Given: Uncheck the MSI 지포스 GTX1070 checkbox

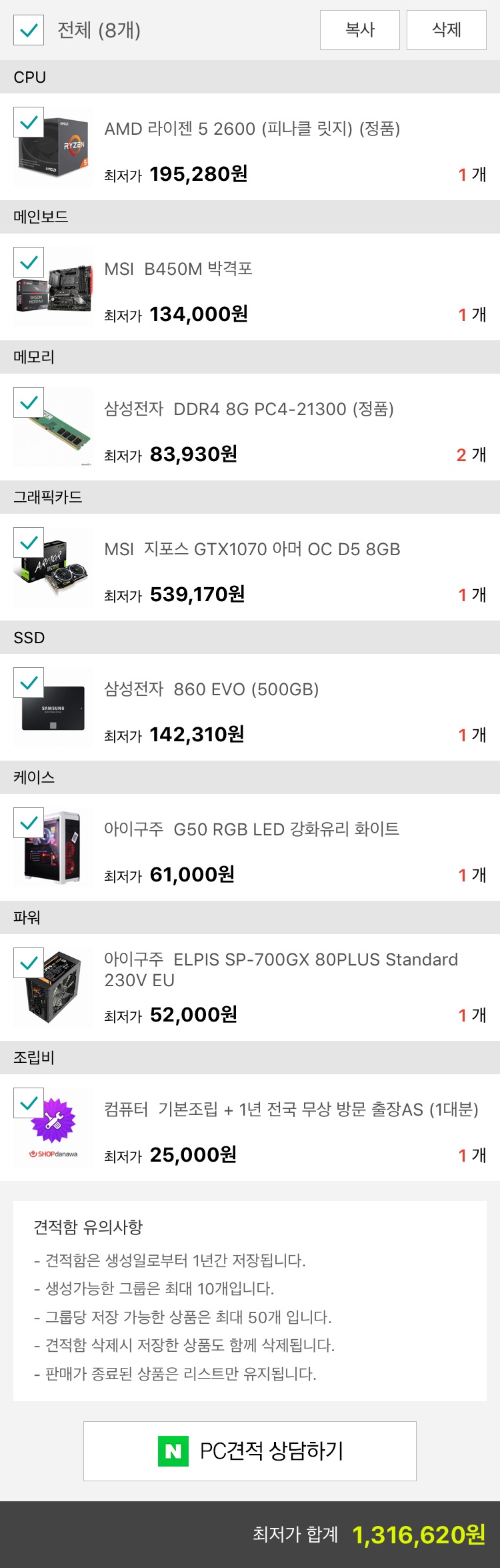Looking at the screenshot, I should [x=29, y=543].
